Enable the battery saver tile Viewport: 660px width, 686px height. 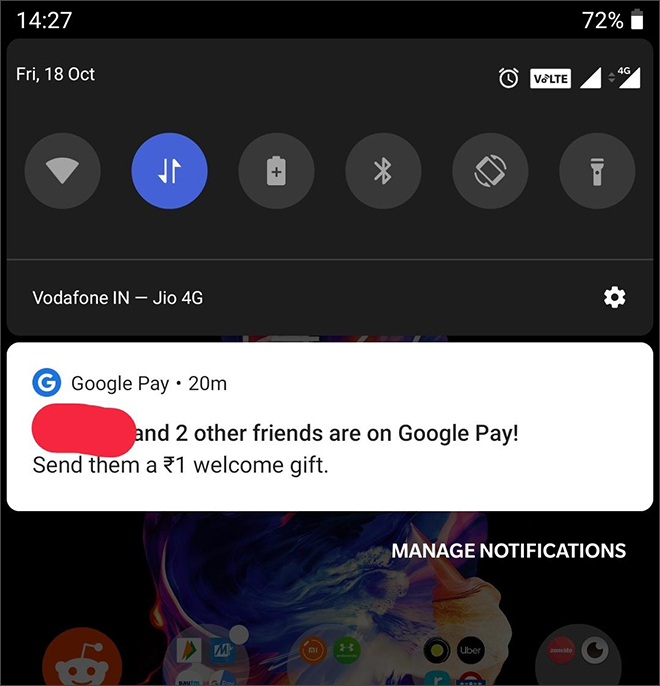coord(276,171)
